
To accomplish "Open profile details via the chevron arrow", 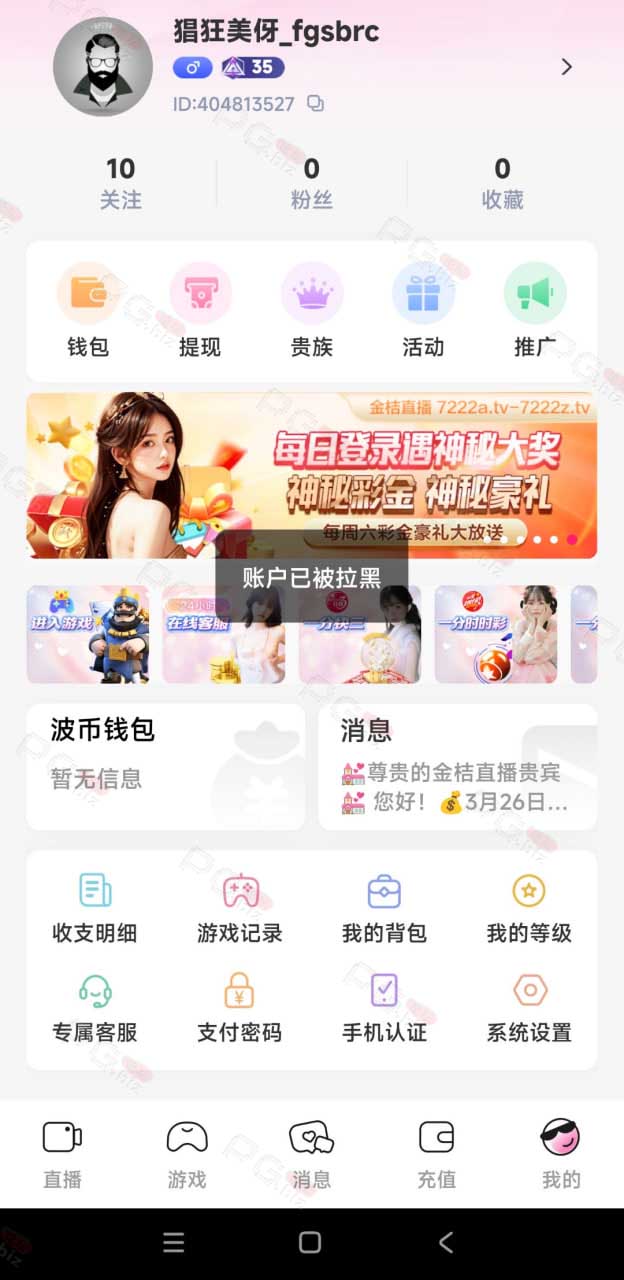I will coord(567,67).
